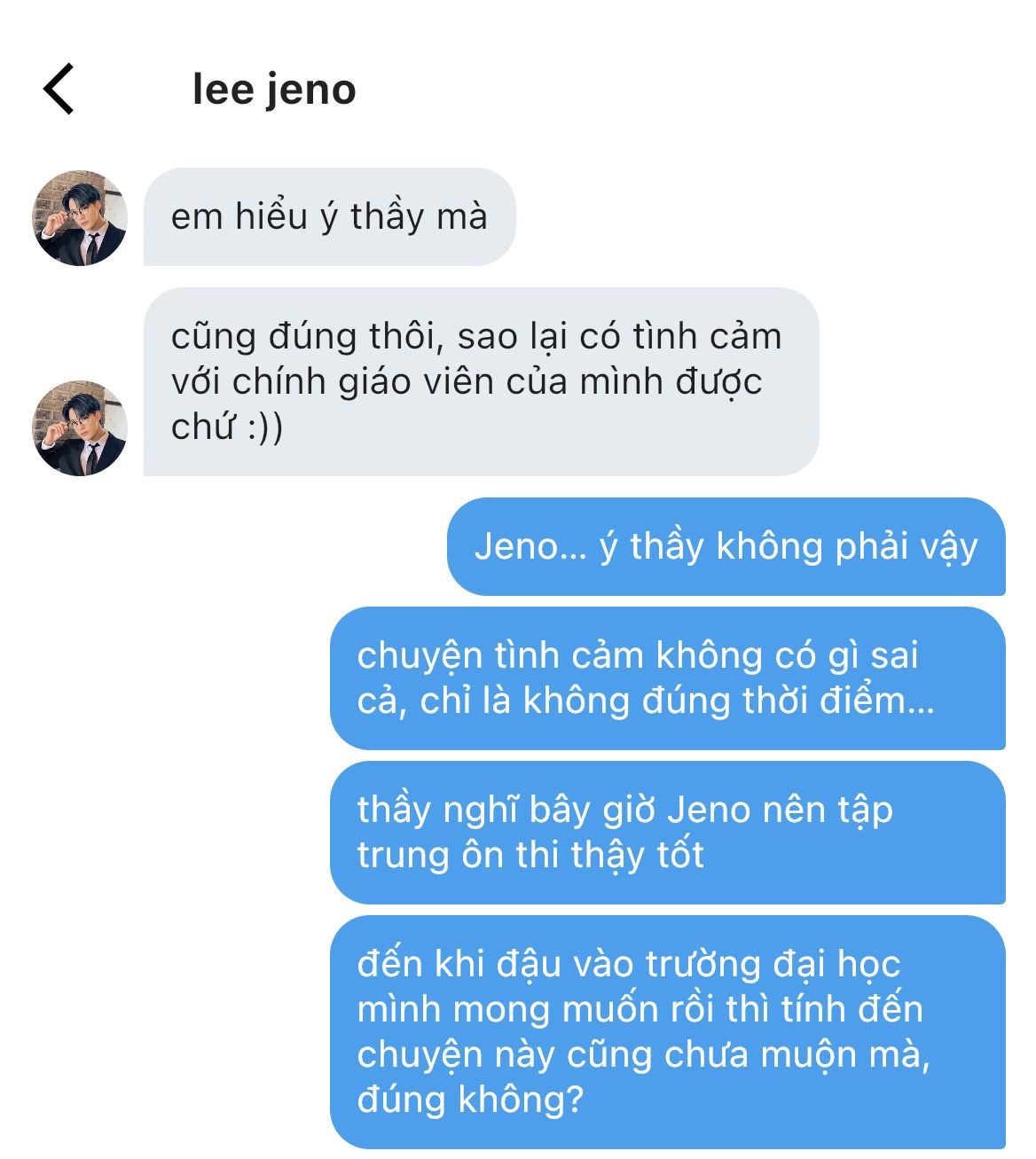Go back using the top-left arrow
Screen dimensions: 1036x1159
coord(59,90)
